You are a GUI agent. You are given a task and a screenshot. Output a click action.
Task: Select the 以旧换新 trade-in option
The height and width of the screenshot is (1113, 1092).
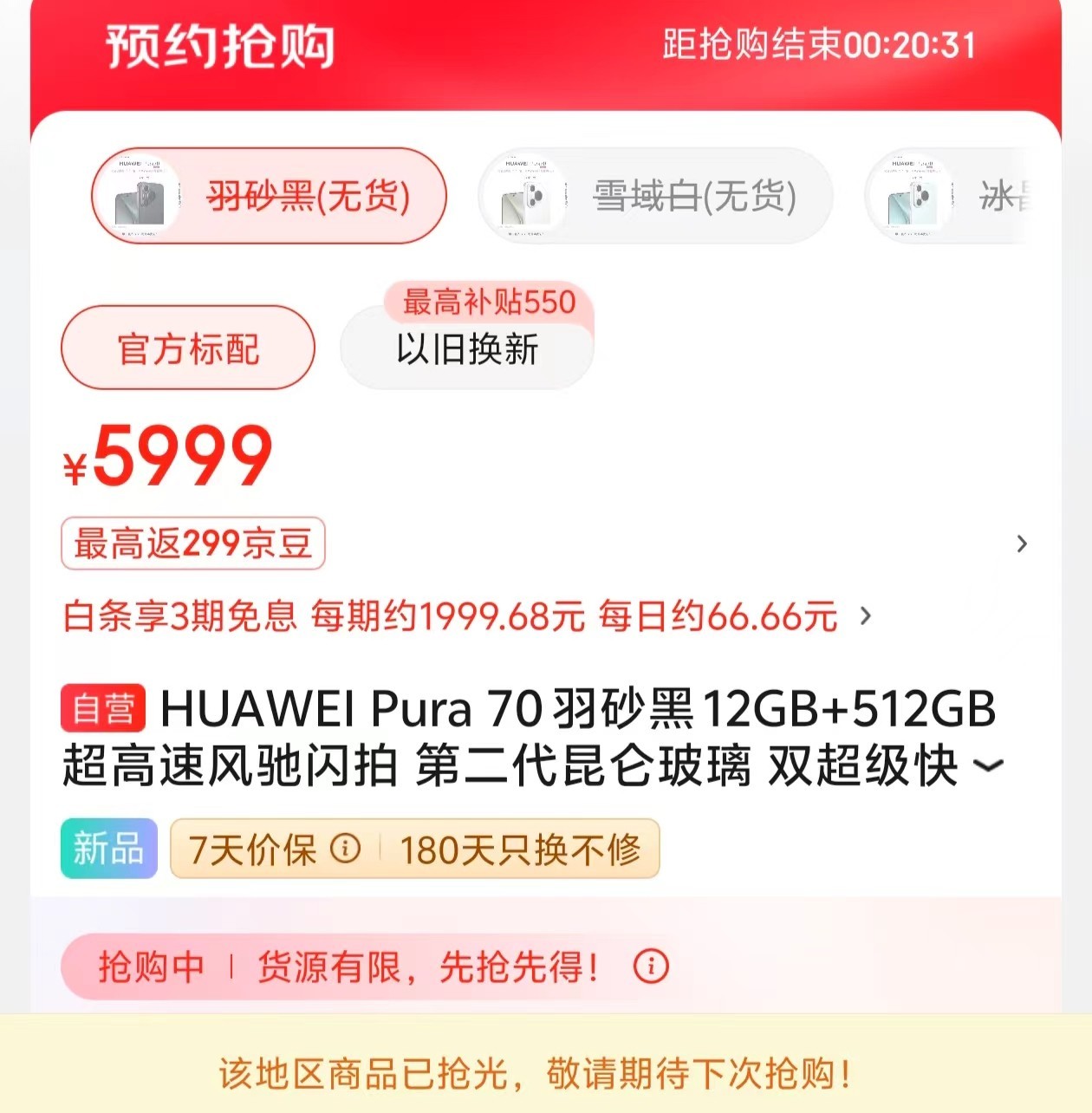pos(467,349)
